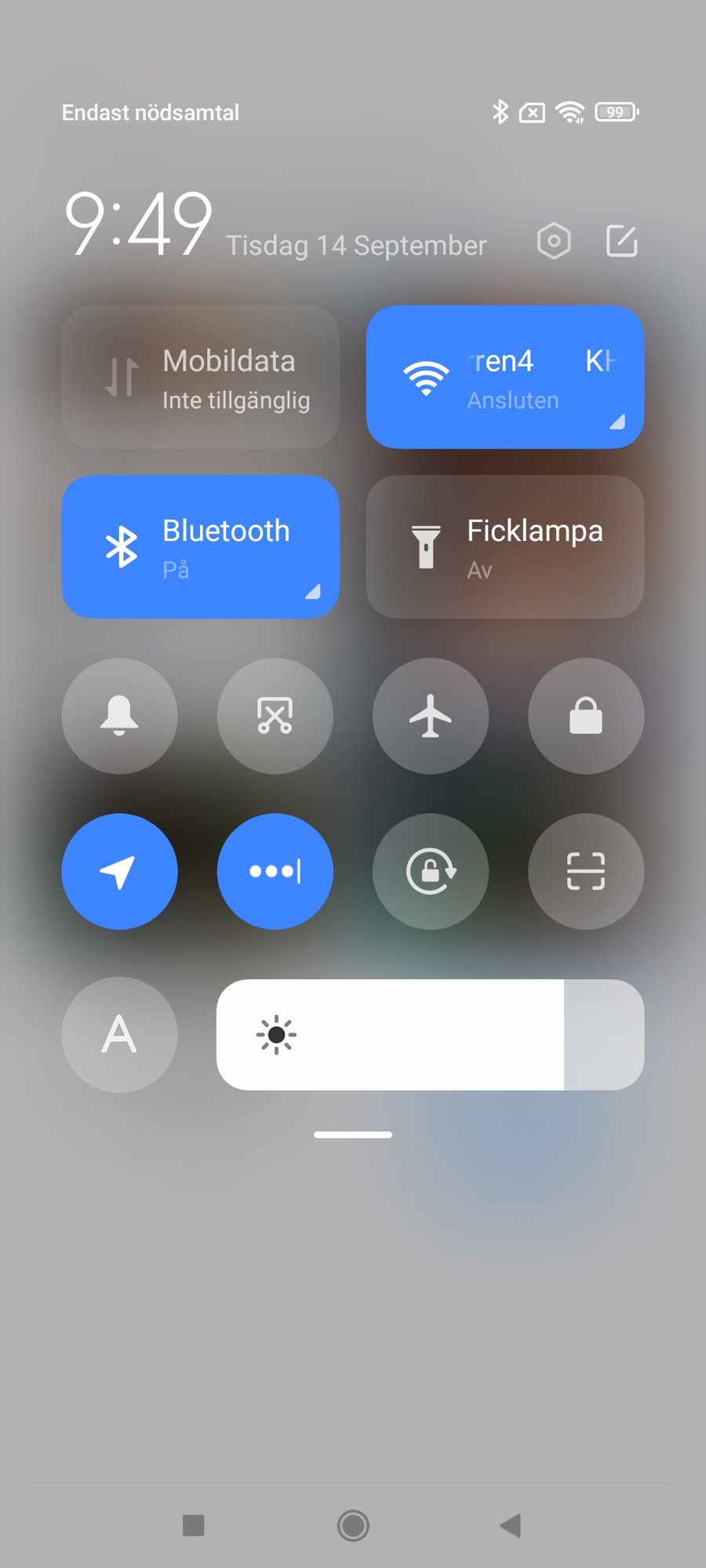Lock the screen with the padlock icon

[585, 716]
